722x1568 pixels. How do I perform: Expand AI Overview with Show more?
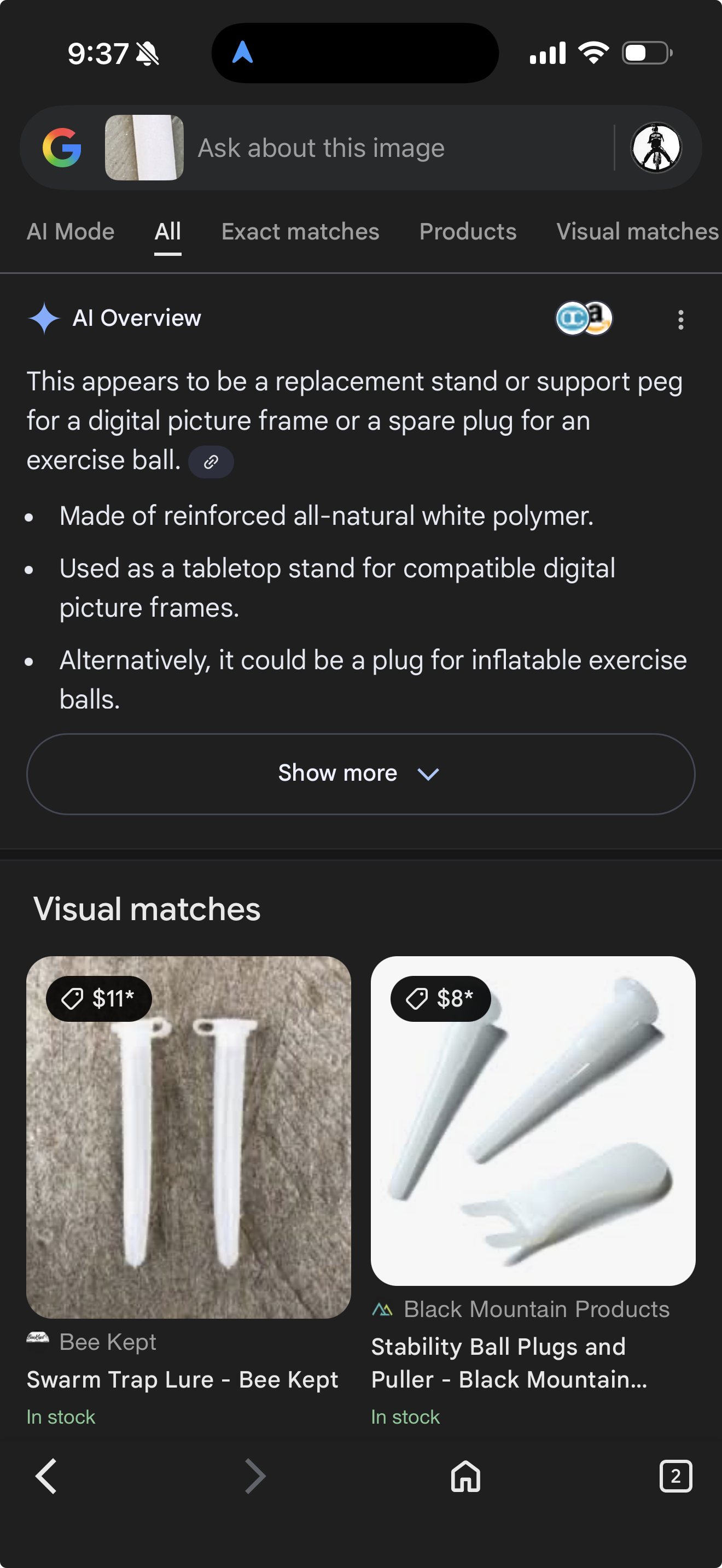pyautogui.click(x=360, y=774)
